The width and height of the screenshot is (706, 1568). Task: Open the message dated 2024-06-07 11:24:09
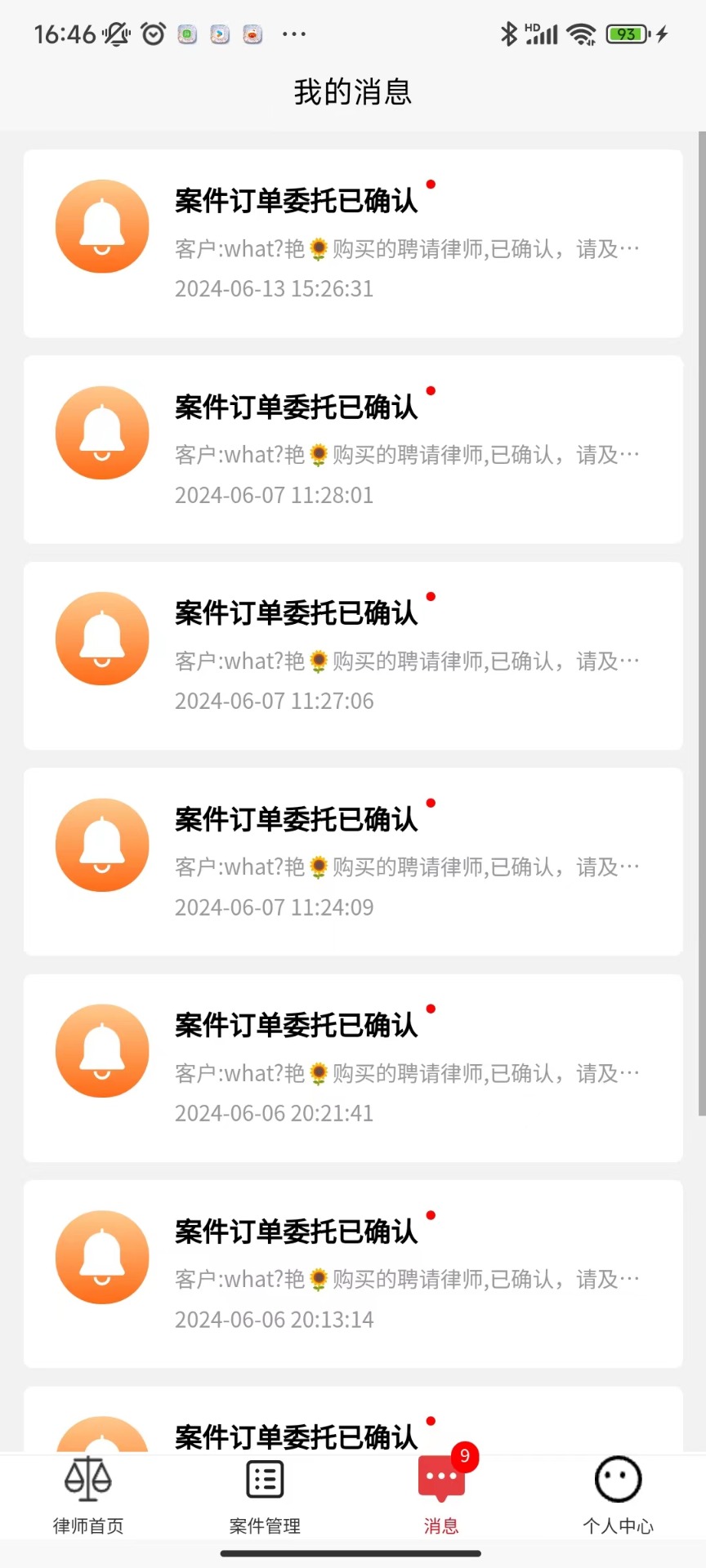(x=353, y=862)
